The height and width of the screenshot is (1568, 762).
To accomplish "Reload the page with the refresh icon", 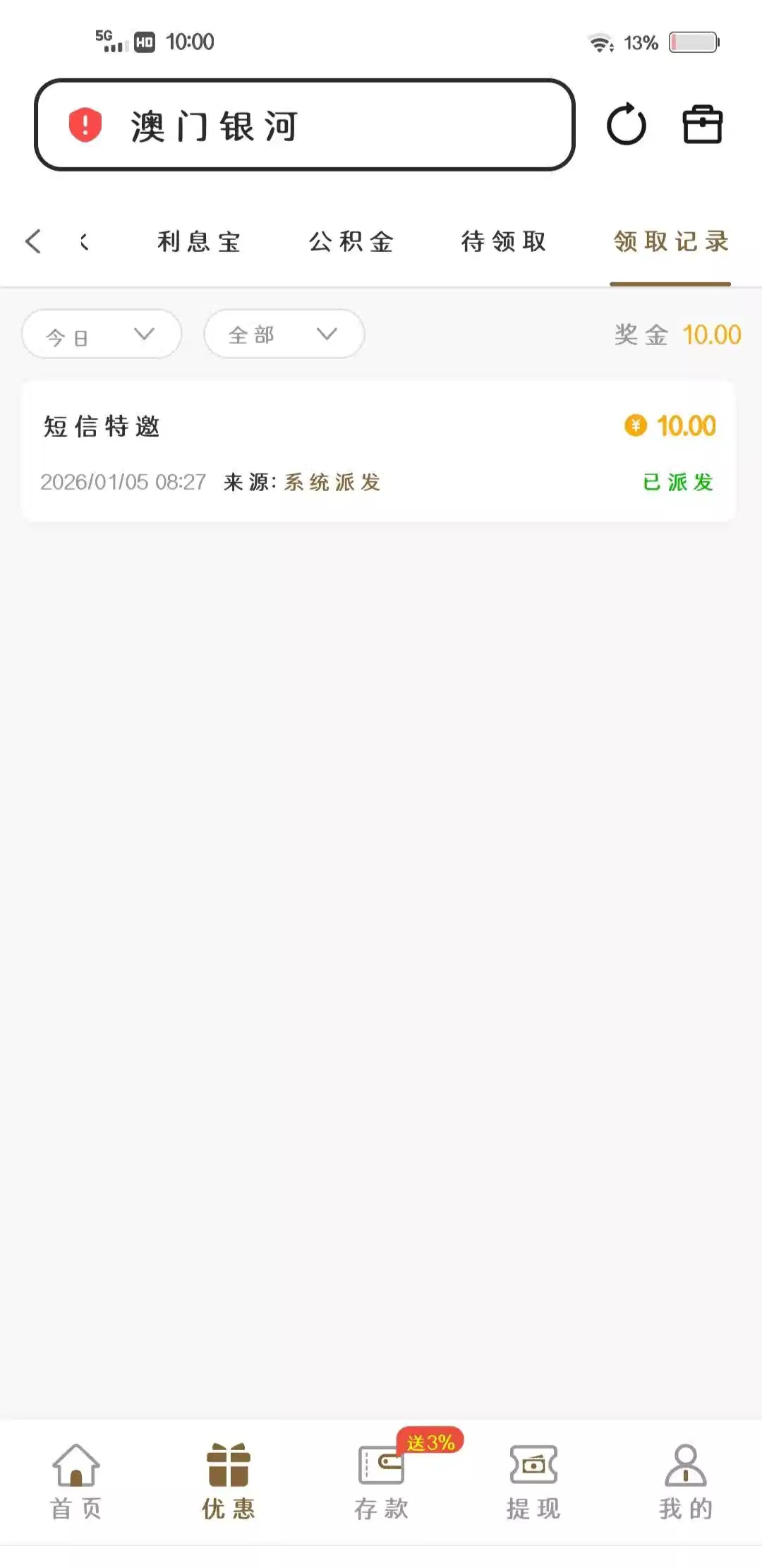I will pos(626,125).
